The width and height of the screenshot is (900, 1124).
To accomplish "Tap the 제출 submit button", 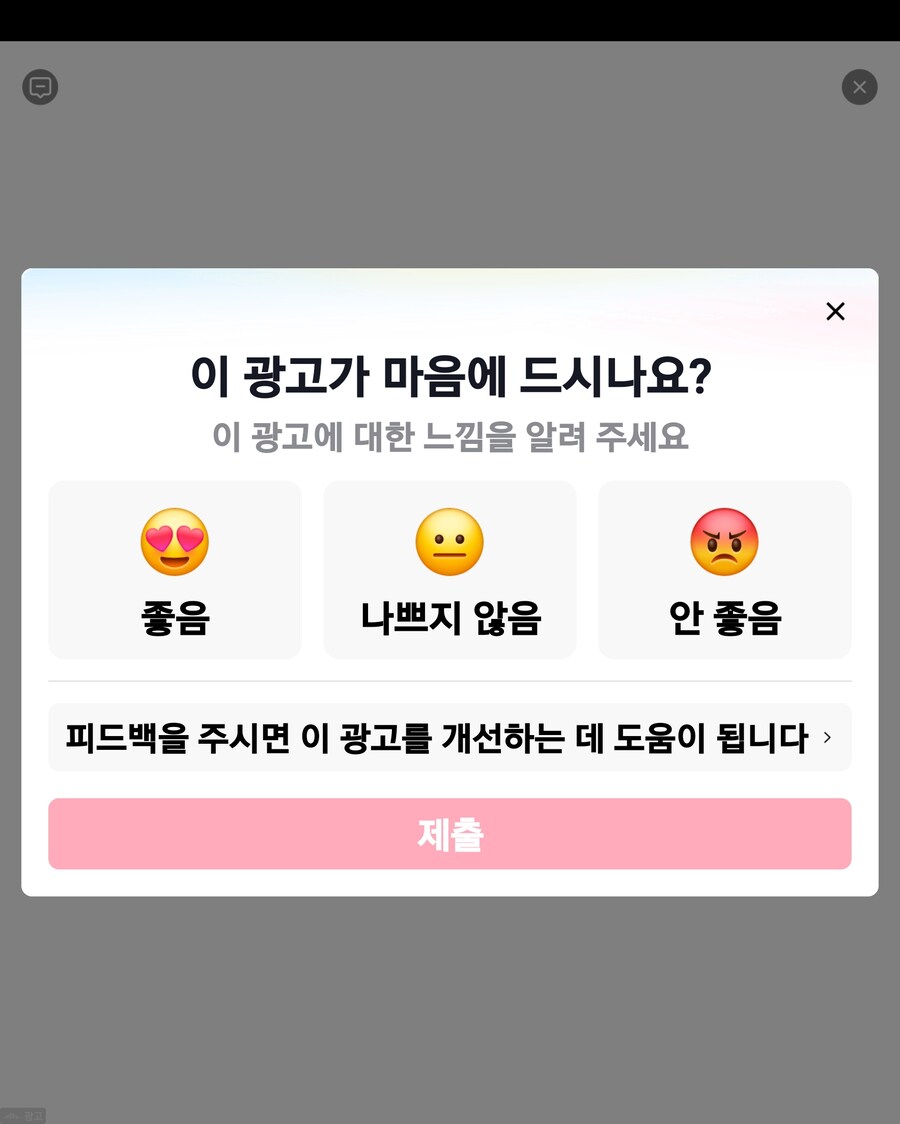I will [450, 834].
